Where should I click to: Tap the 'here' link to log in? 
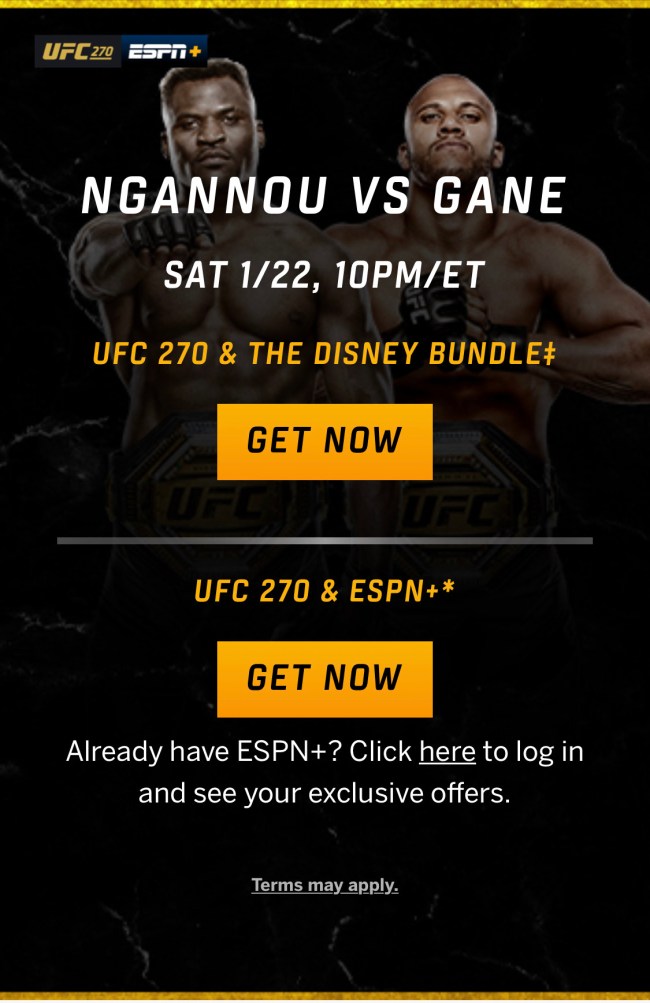(446, 752)
